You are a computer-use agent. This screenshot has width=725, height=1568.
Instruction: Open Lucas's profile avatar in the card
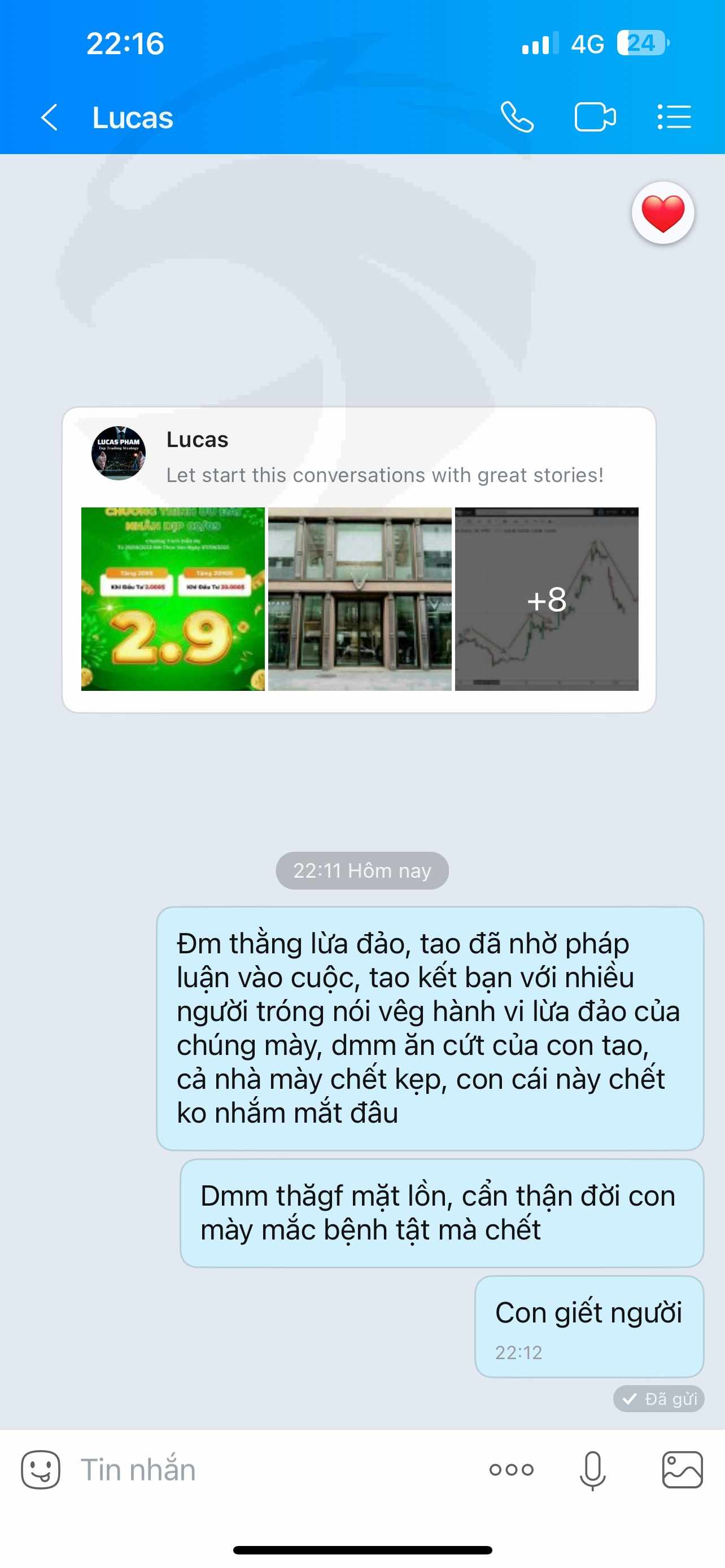119,453
